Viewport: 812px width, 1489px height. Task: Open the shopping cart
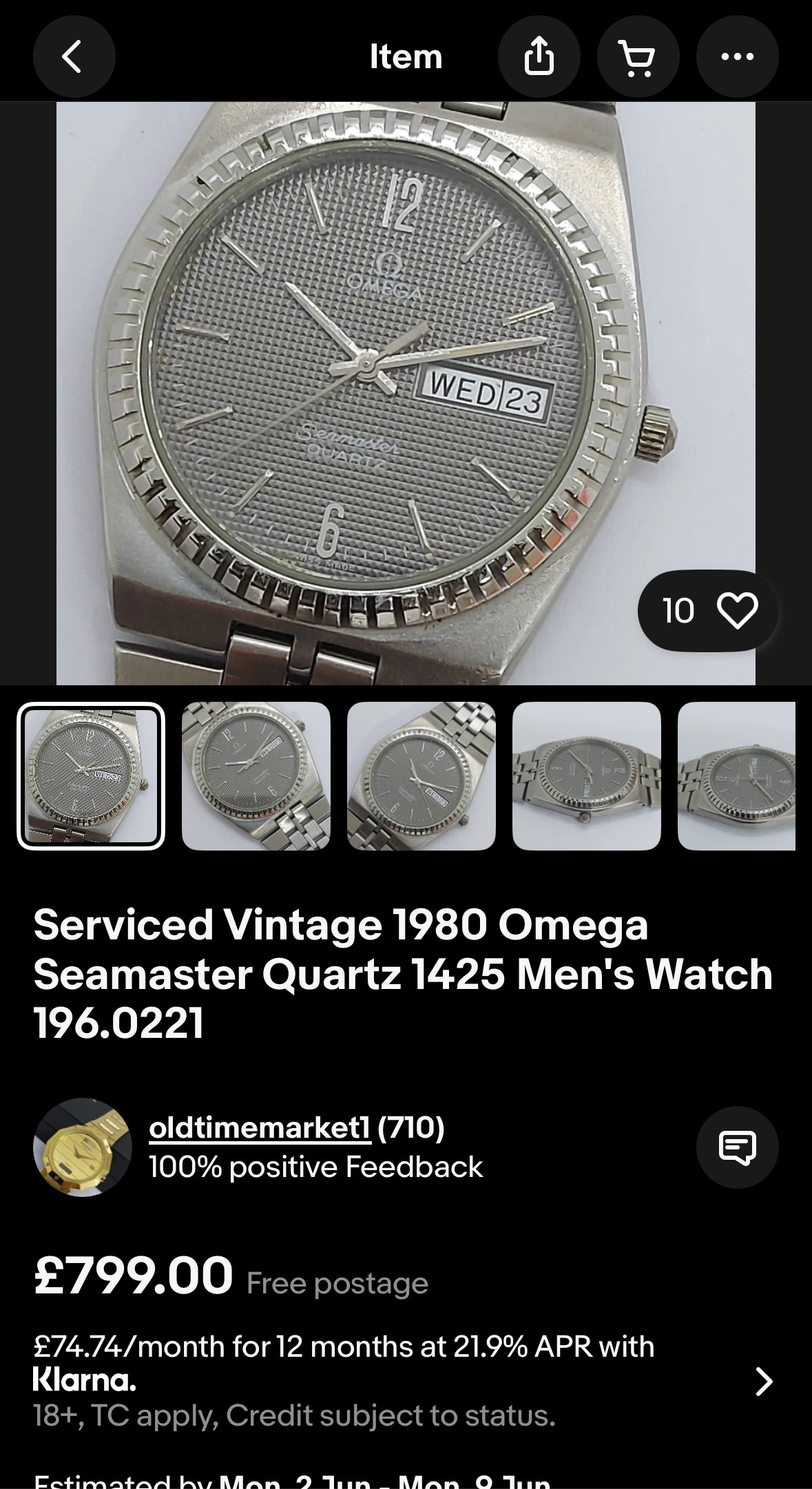(x=638, y=57)
